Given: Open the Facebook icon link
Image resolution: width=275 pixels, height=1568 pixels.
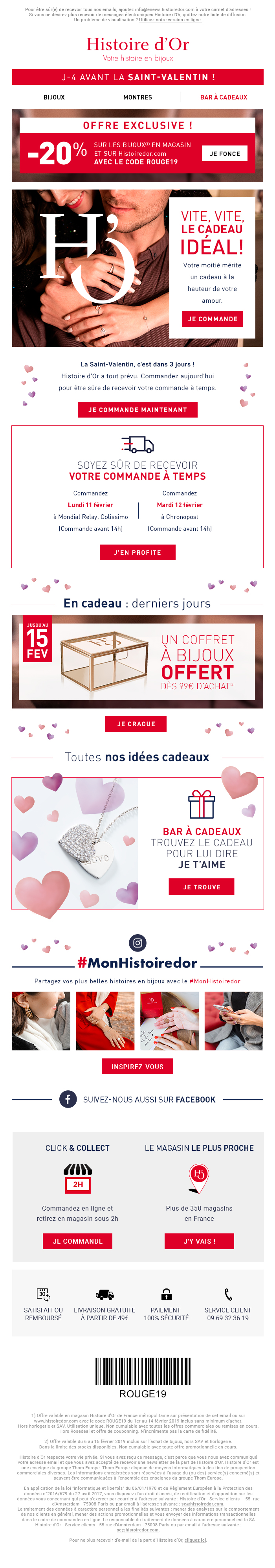Looking at the screenshot, I should click(x=68, y=1099).
